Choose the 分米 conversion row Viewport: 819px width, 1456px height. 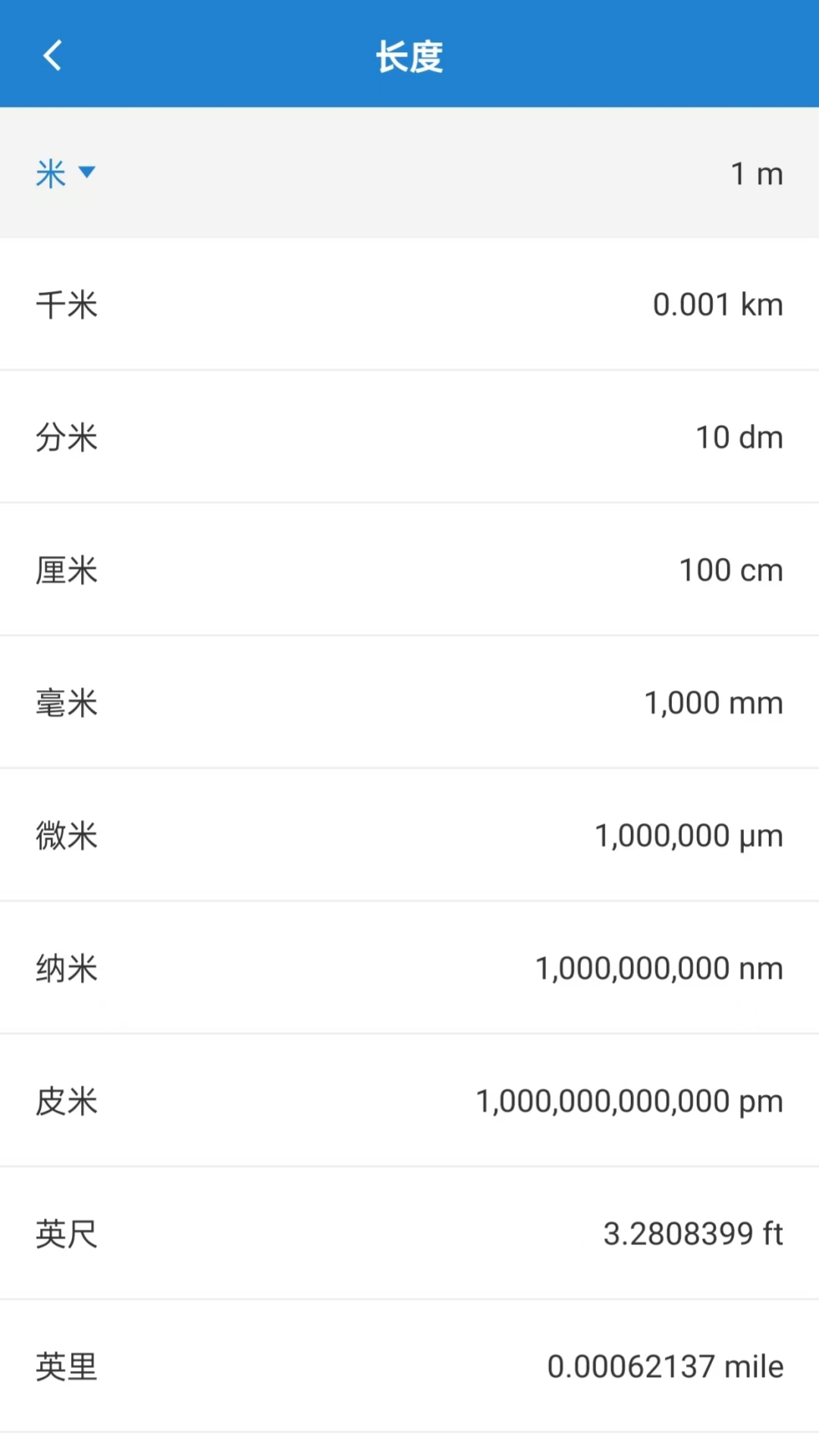click(409, 438)
